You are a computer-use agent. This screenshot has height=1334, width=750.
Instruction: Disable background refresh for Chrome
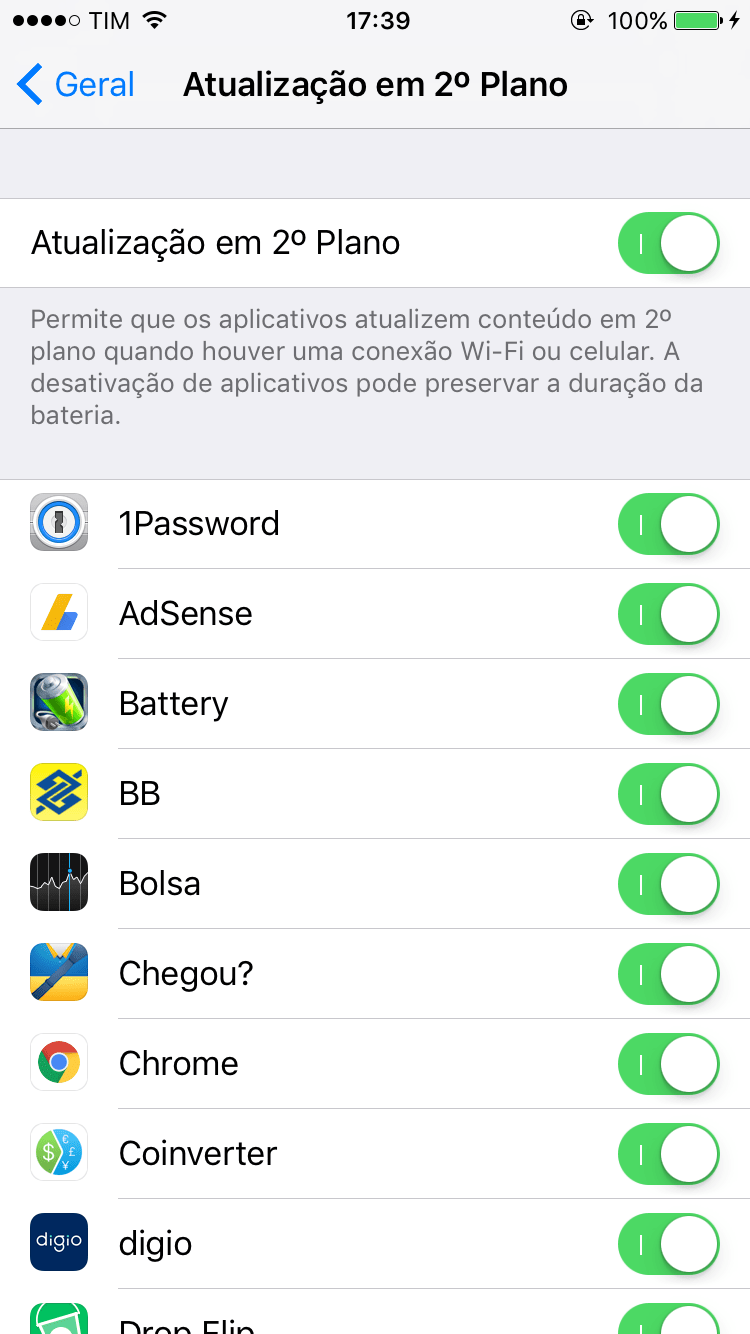click(668, 1064)
